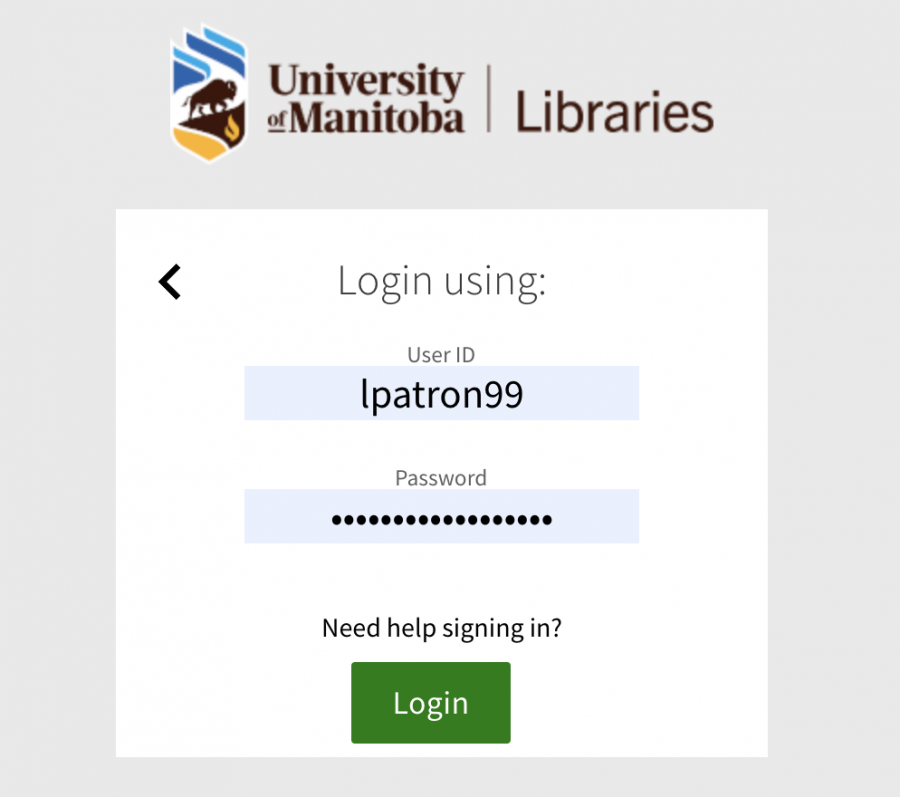Open Need help signing in link

441,629
